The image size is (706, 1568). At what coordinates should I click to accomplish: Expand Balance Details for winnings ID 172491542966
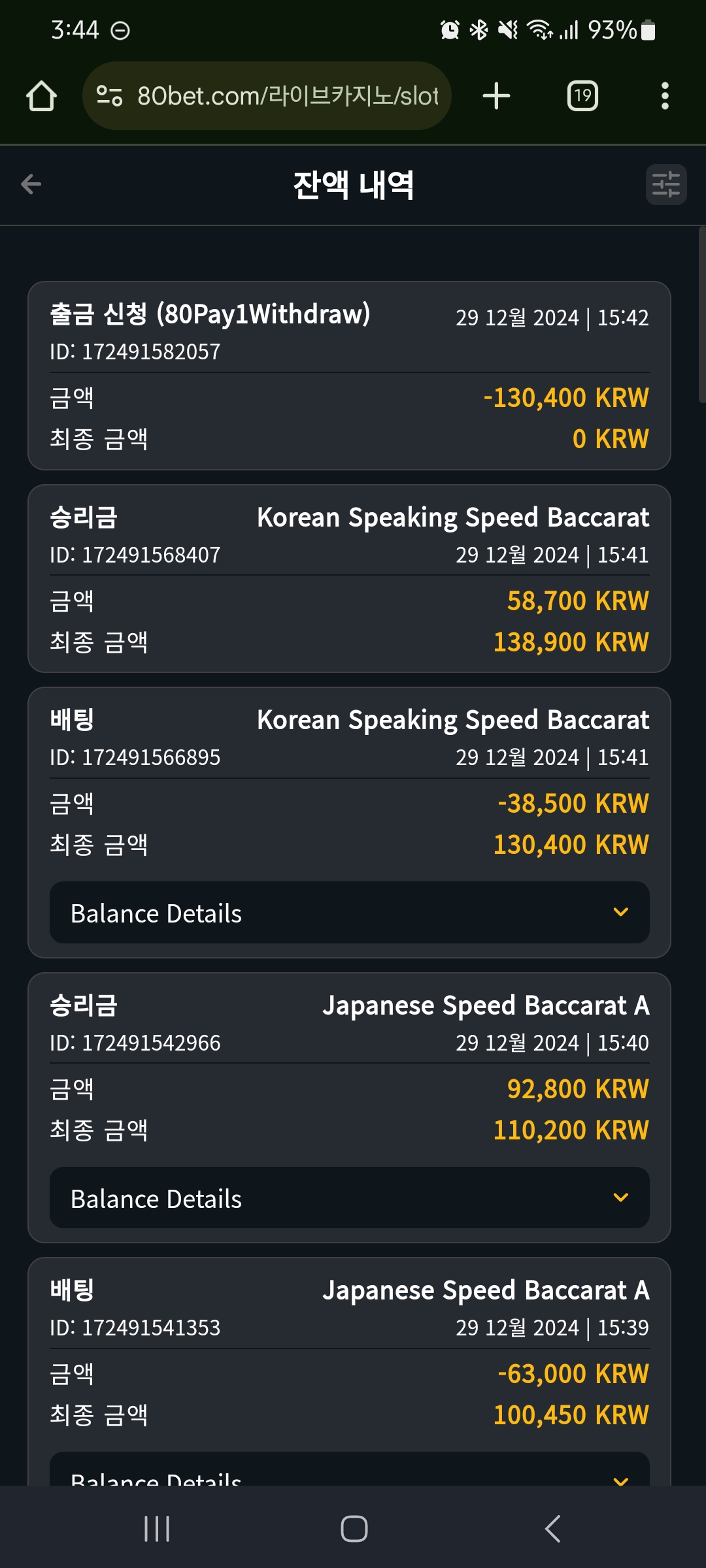pyautogui.click(x=350, y=1198)
